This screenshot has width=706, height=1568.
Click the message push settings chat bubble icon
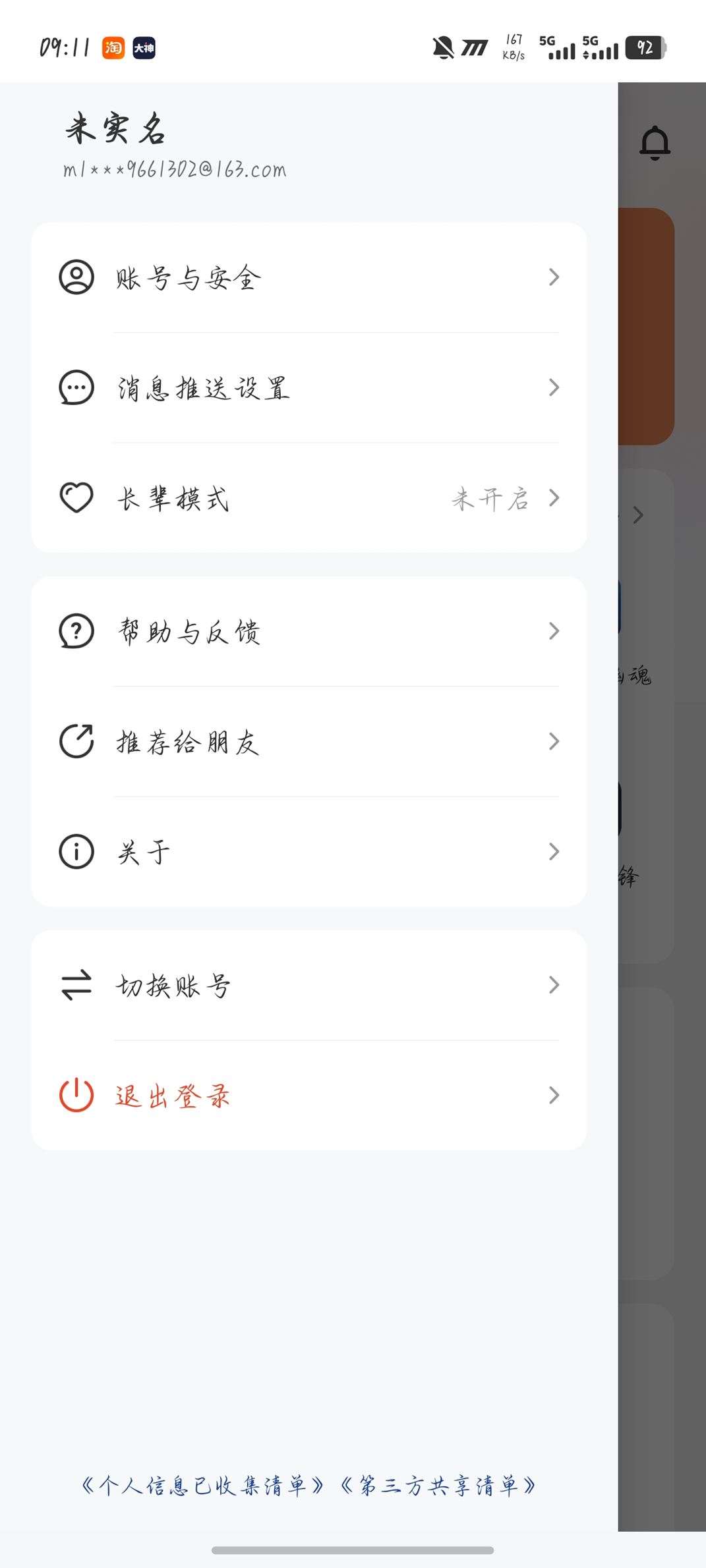pos(77,389)
